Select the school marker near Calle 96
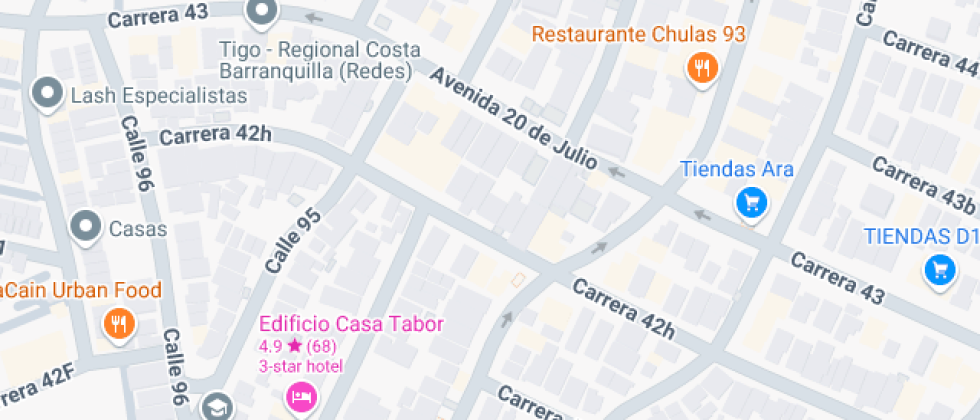This screenshot has width=980, height=420. click(217, 407)
